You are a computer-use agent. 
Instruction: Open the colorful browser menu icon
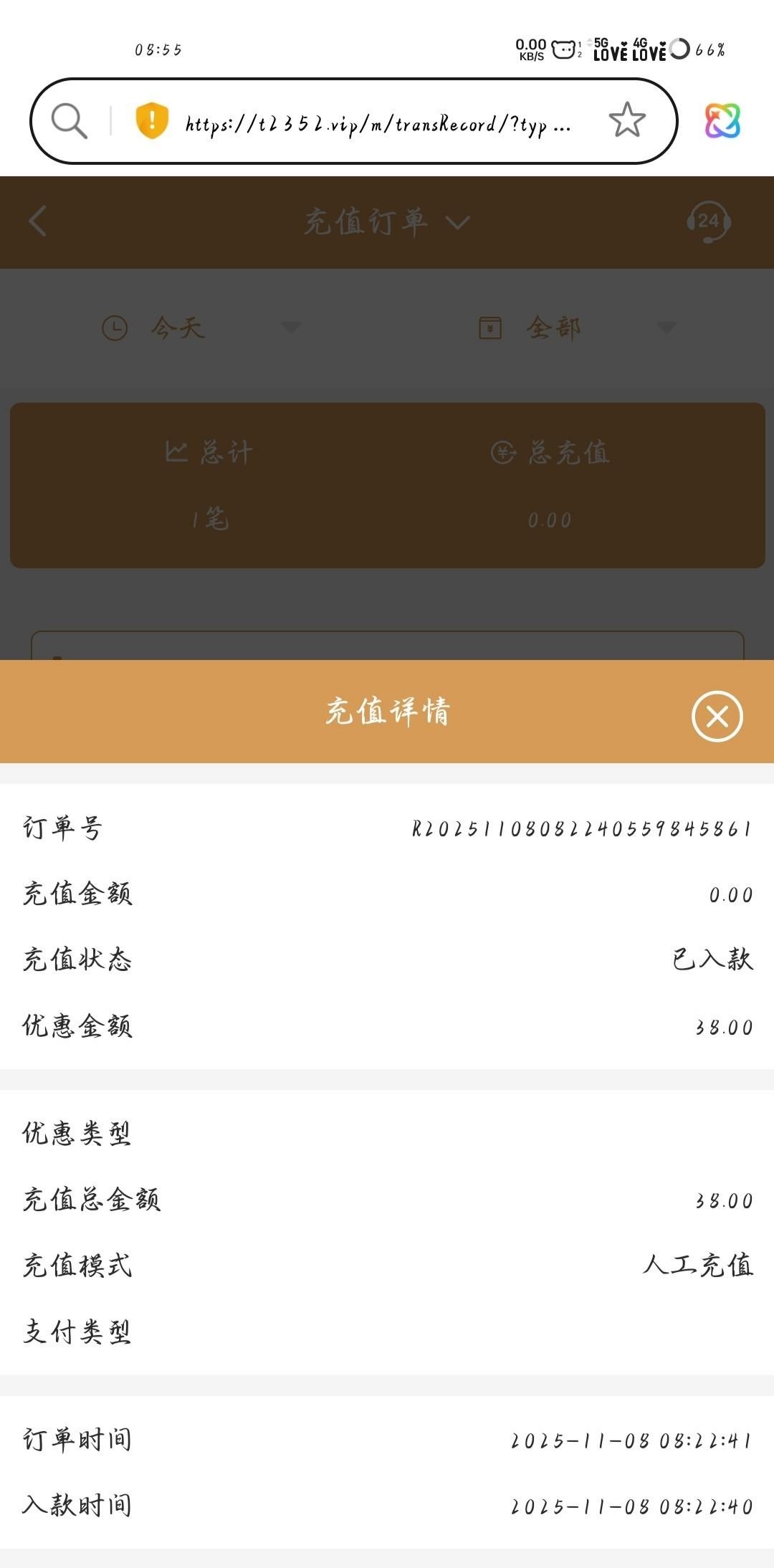[x=722, y=120]
